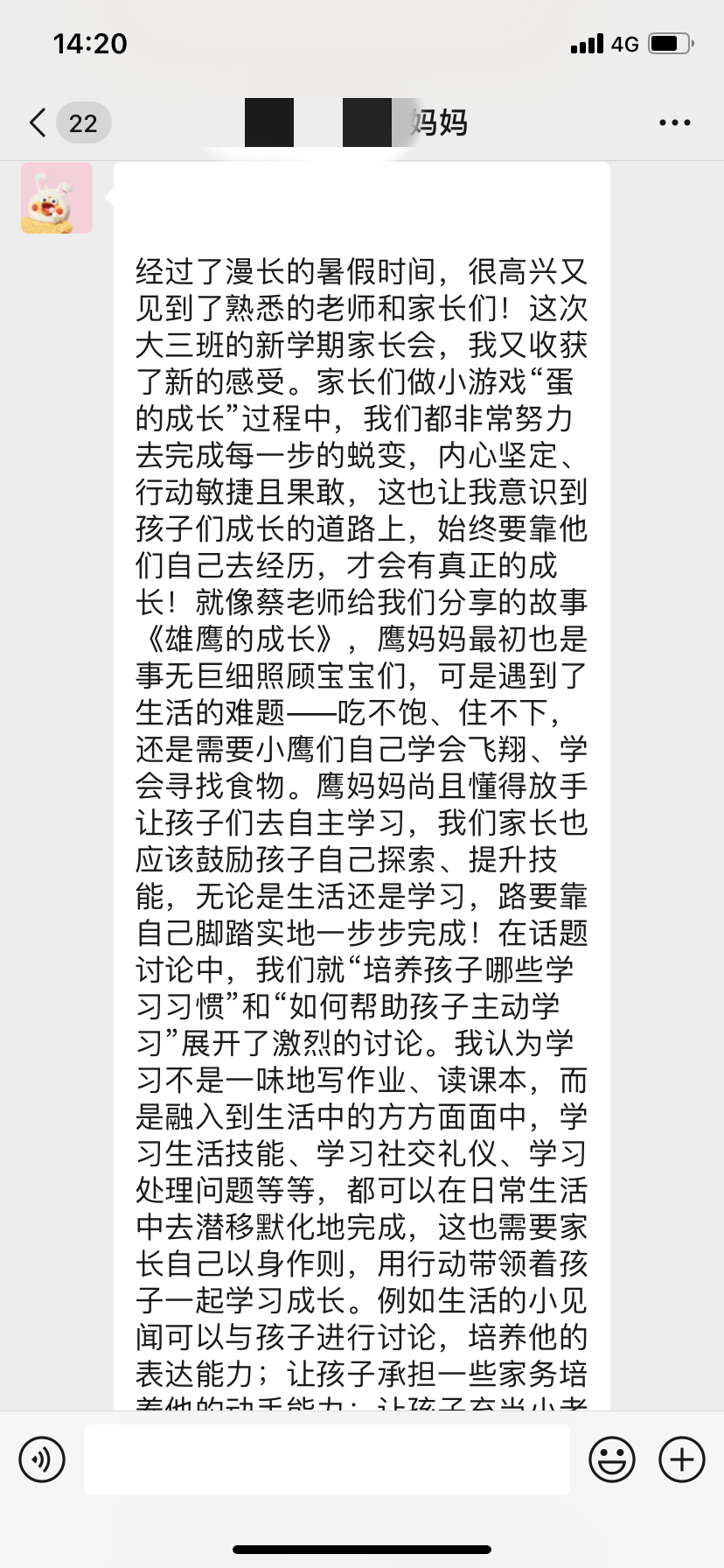
Task: Go back to the chat list
Action: [x=38, y=123]
